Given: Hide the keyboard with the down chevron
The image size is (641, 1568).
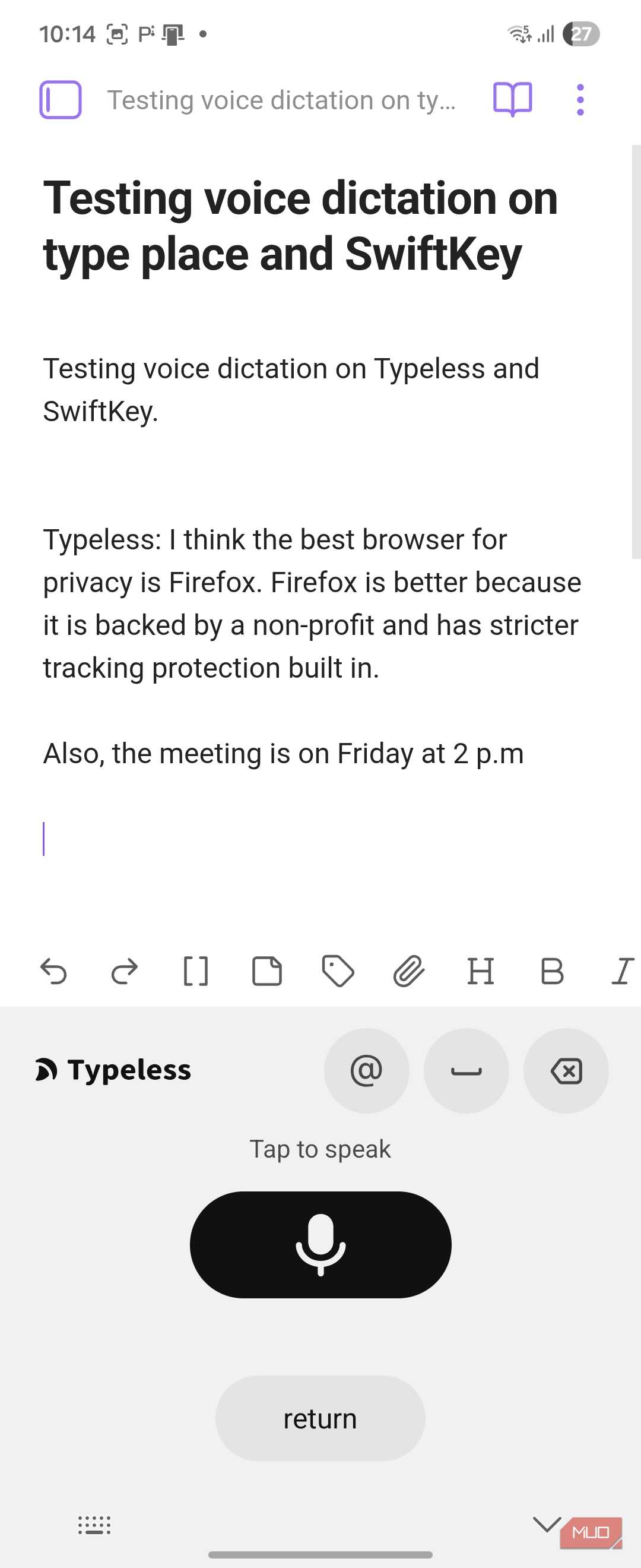Looking at the screenshot, I should pyautogui.click(x=546, y=1524).
